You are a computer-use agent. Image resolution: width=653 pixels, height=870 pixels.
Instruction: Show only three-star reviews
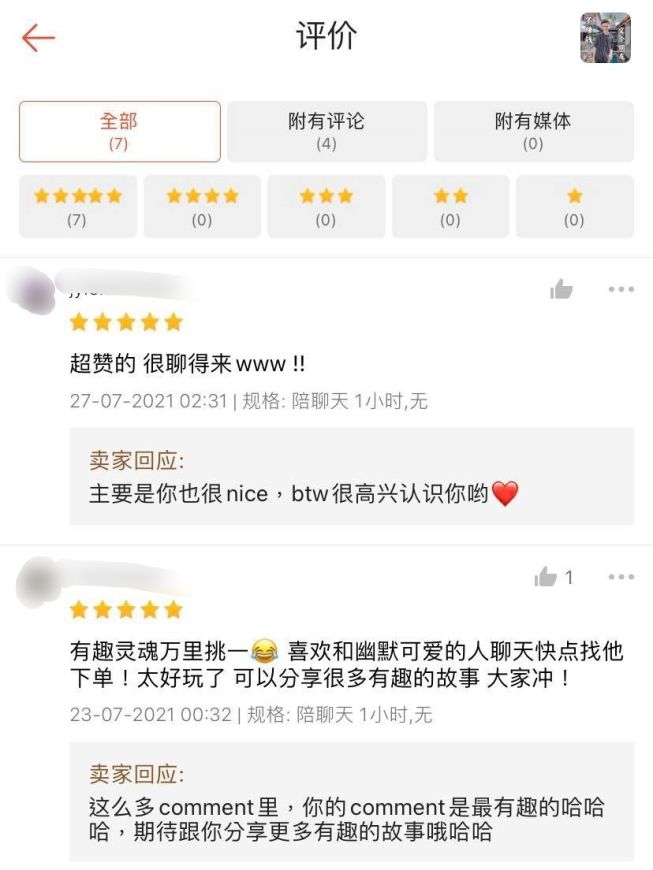(x=326, y=206)
